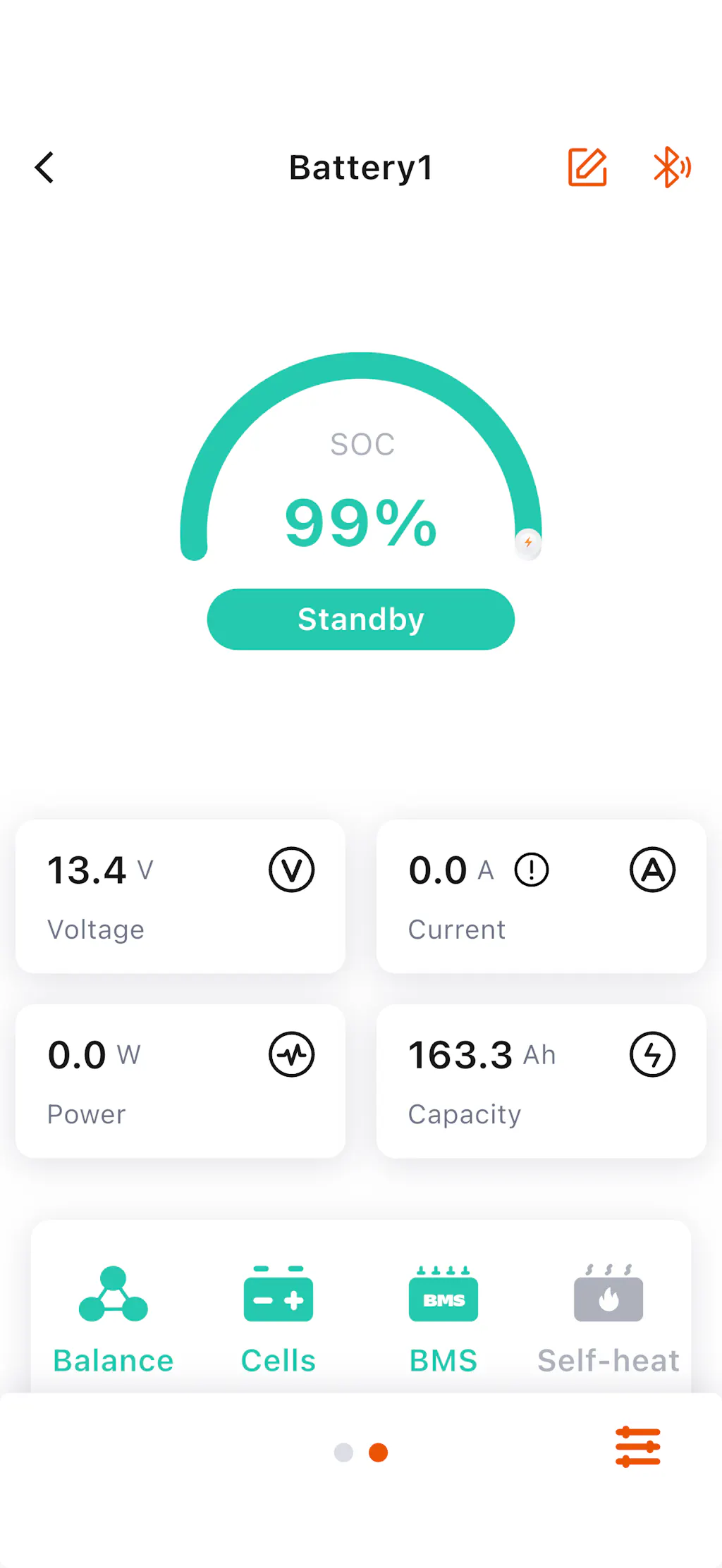Open the orange sliders settings icon

pos(637,1447)
